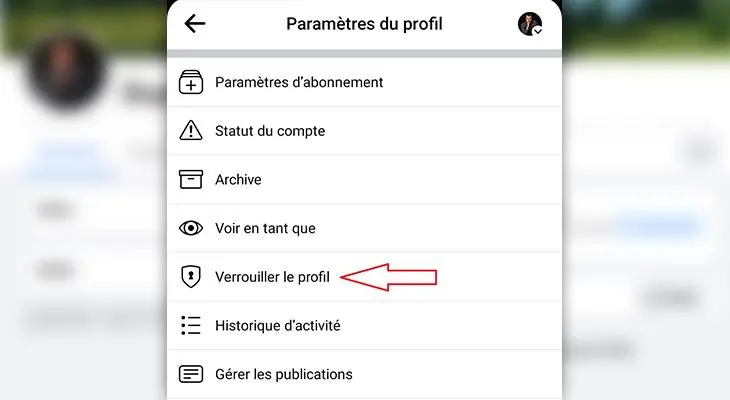The image size is (730, 400).
Task: Select Voir en tant que
Action: pos(265,228)
